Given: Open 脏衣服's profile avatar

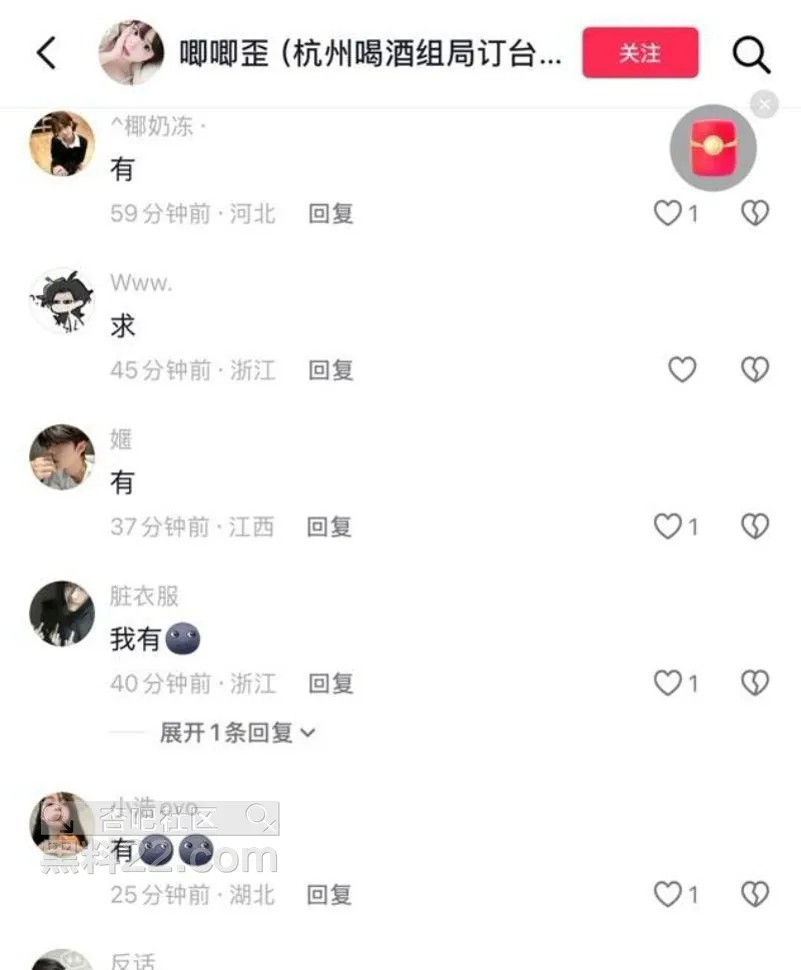Looking at the screenshot, I should pyautogui.click(x=62, y=613).
